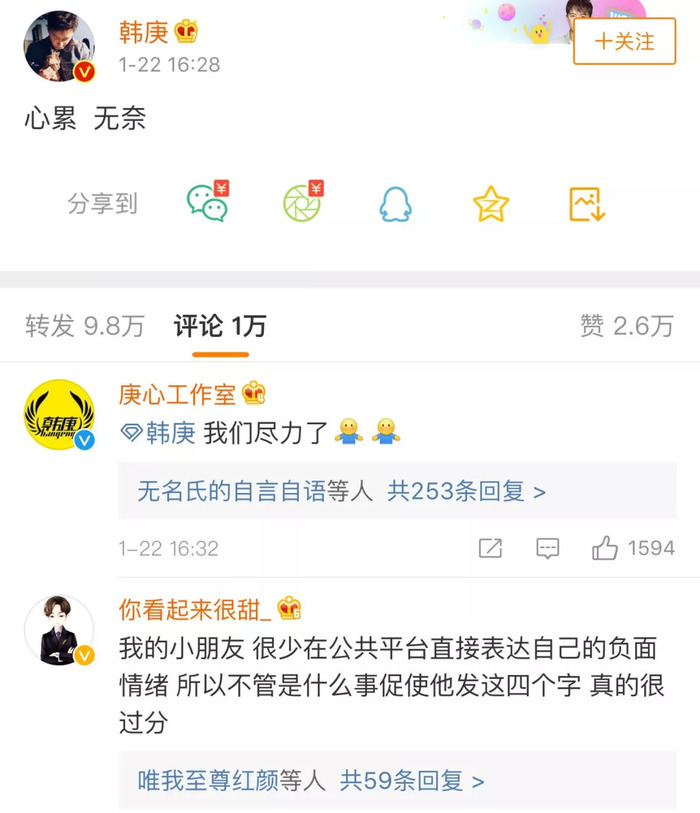
Task: Repost 庚心工作室's comment
Action: click(490, 548)
